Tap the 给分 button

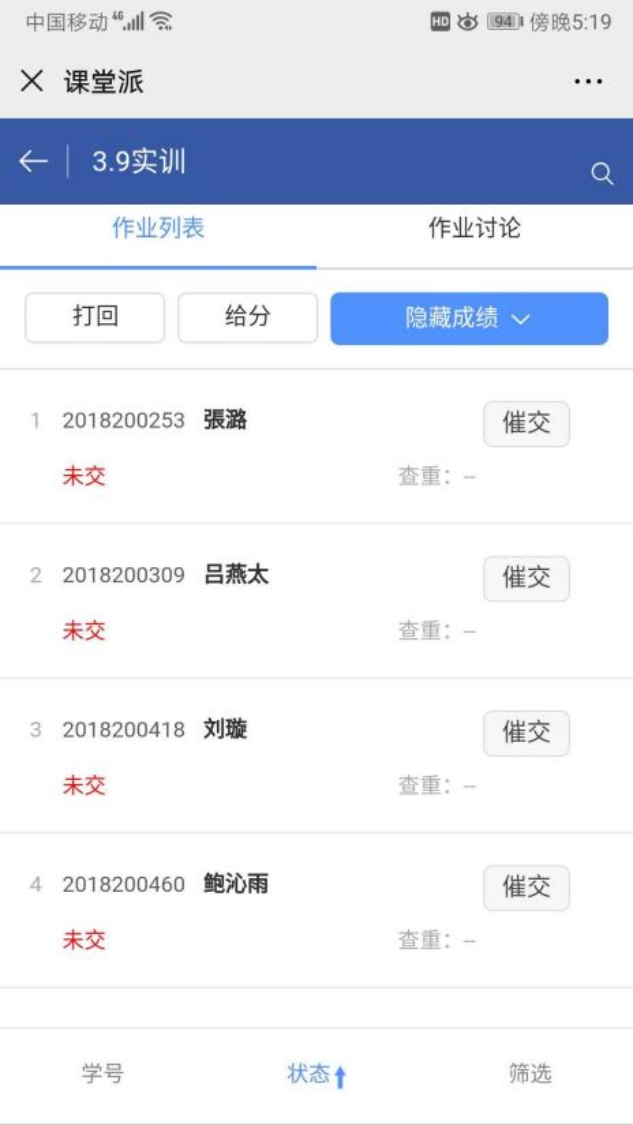point(247,317)
